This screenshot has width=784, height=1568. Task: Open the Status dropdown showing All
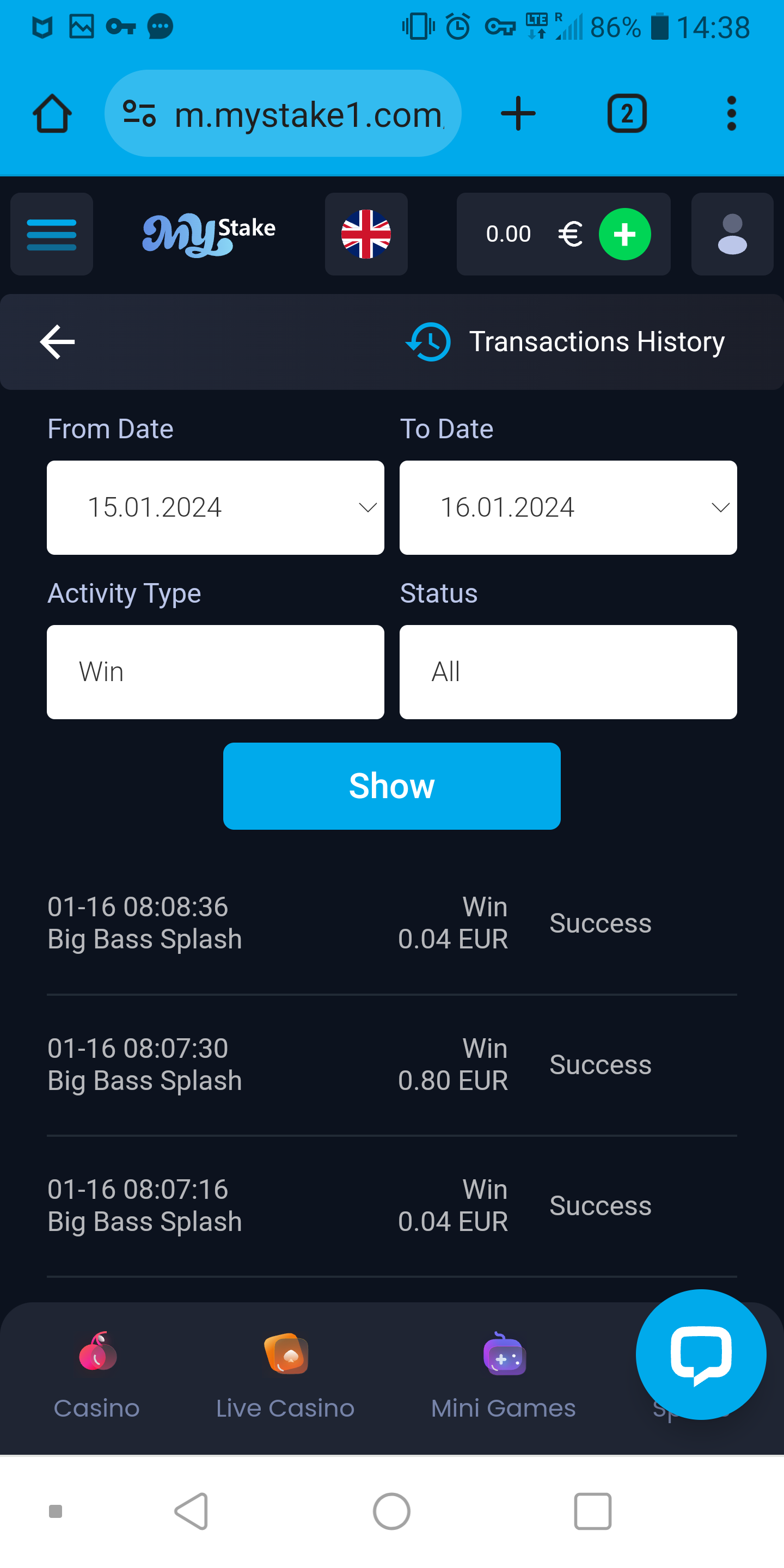568,671
